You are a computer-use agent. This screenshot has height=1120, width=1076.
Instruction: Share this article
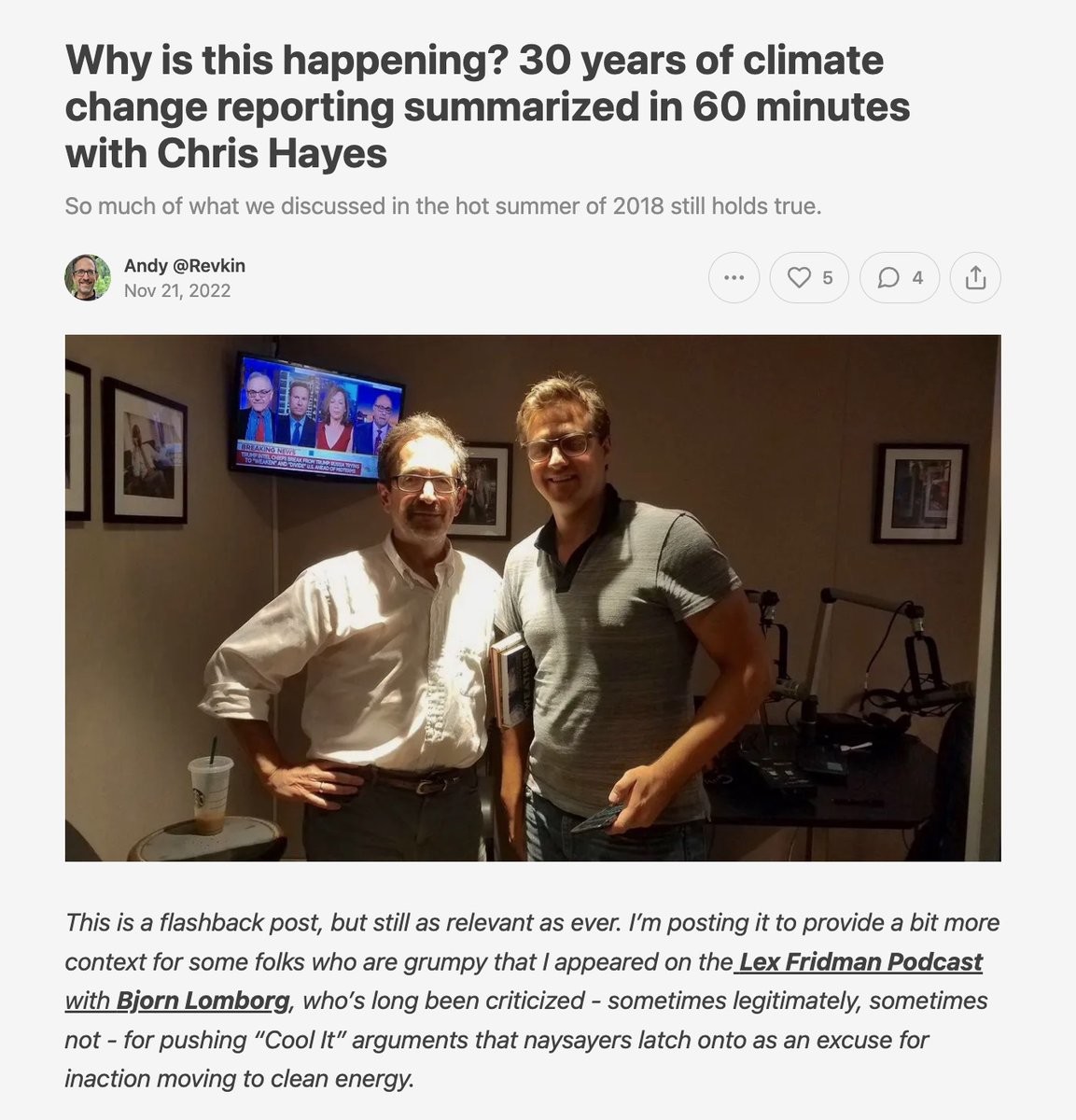[974, 278]
